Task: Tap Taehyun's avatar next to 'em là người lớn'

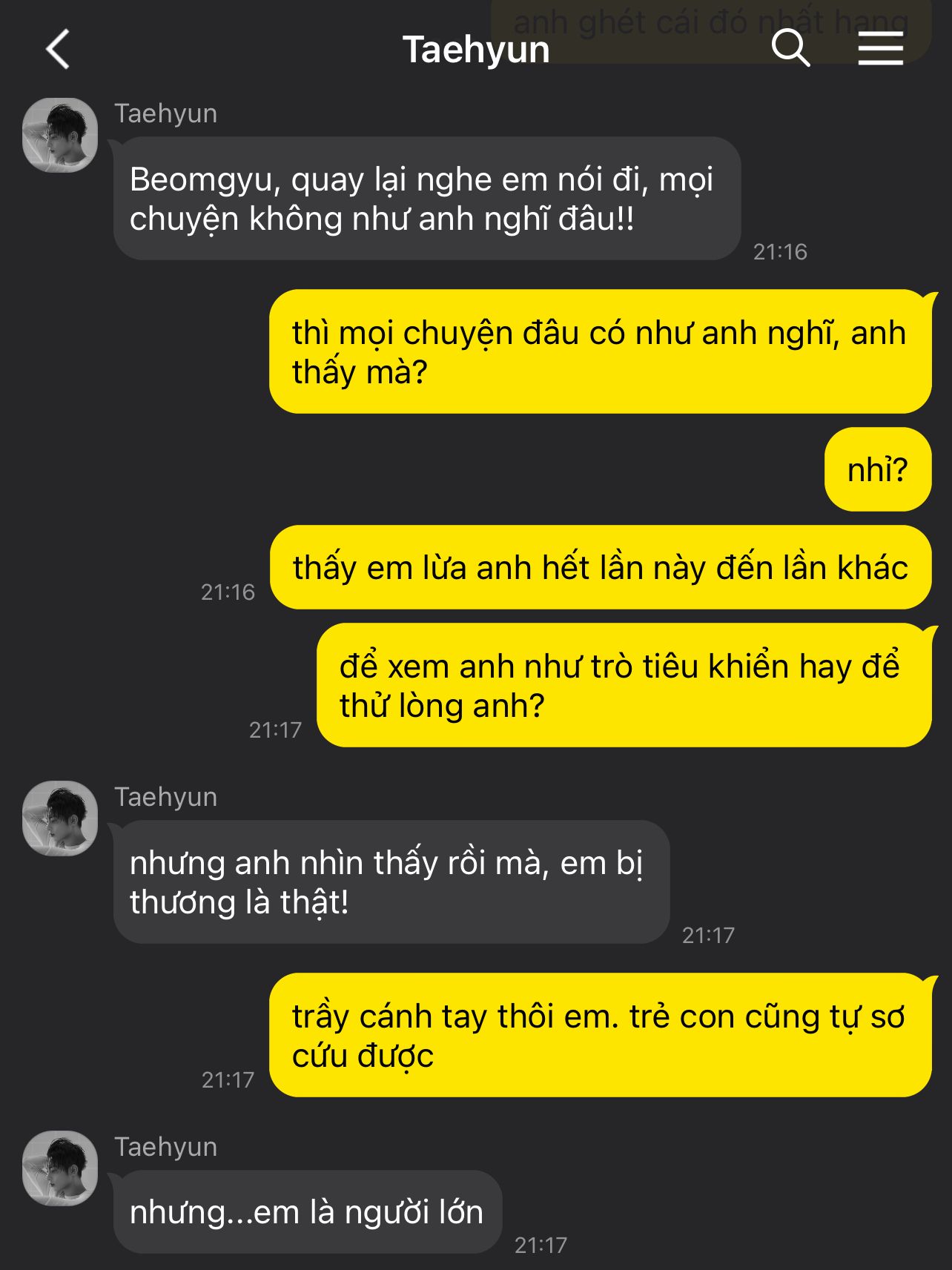Action: [x=60, y=1168]
